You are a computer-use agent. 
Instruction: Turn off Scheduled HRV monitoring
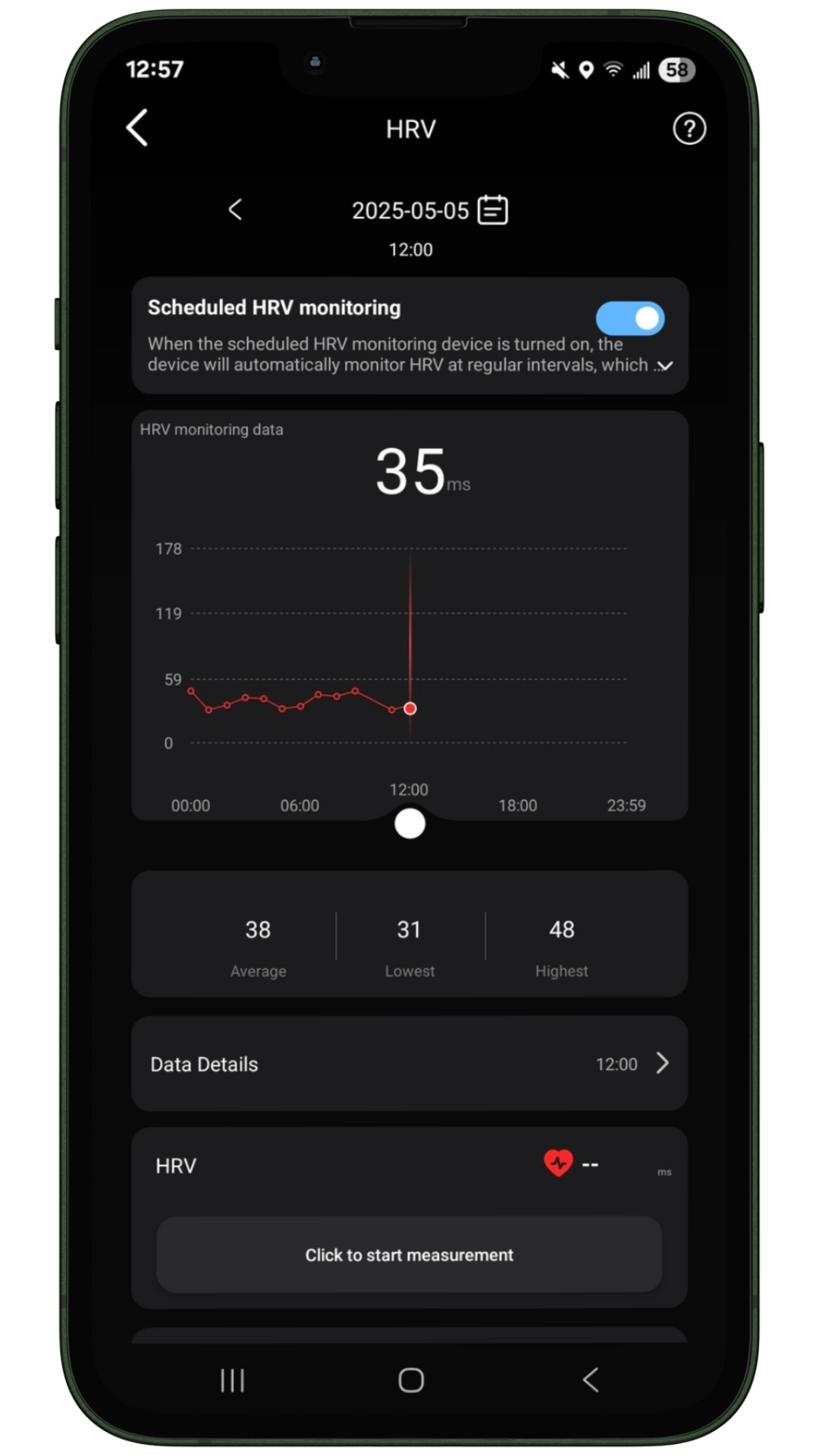[x=630, y=318]
